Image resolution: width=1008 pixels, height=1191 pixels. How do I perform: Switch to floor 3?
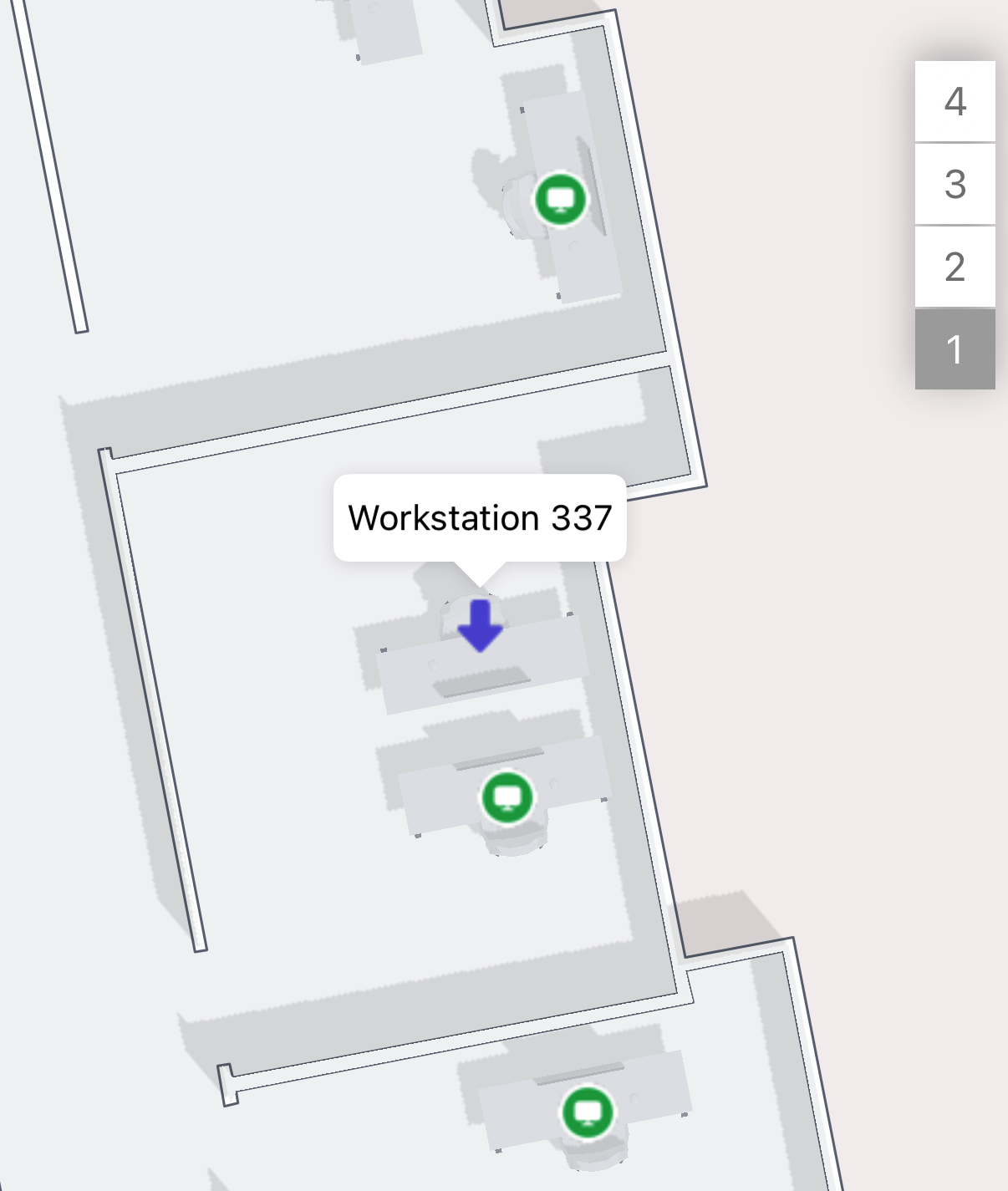(955, 184)
